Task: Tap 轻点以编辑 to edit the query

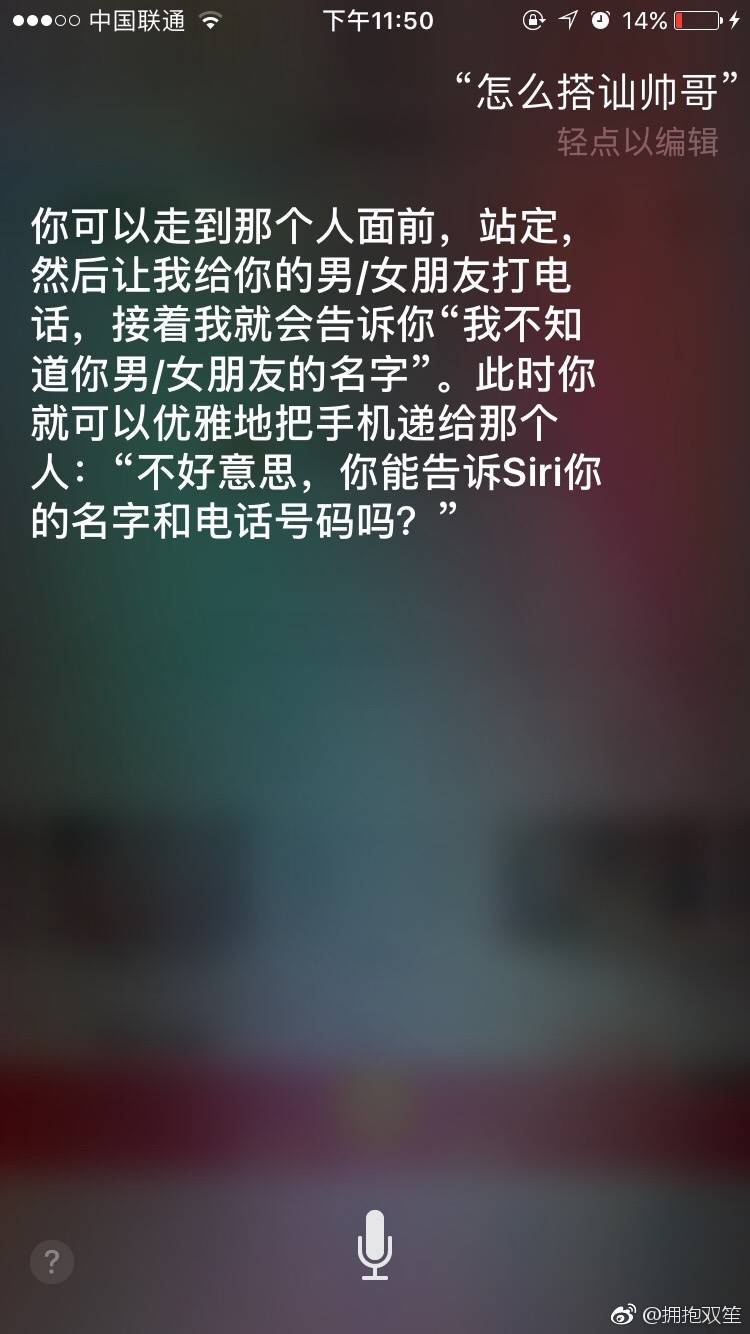Action: coord(637,143)
